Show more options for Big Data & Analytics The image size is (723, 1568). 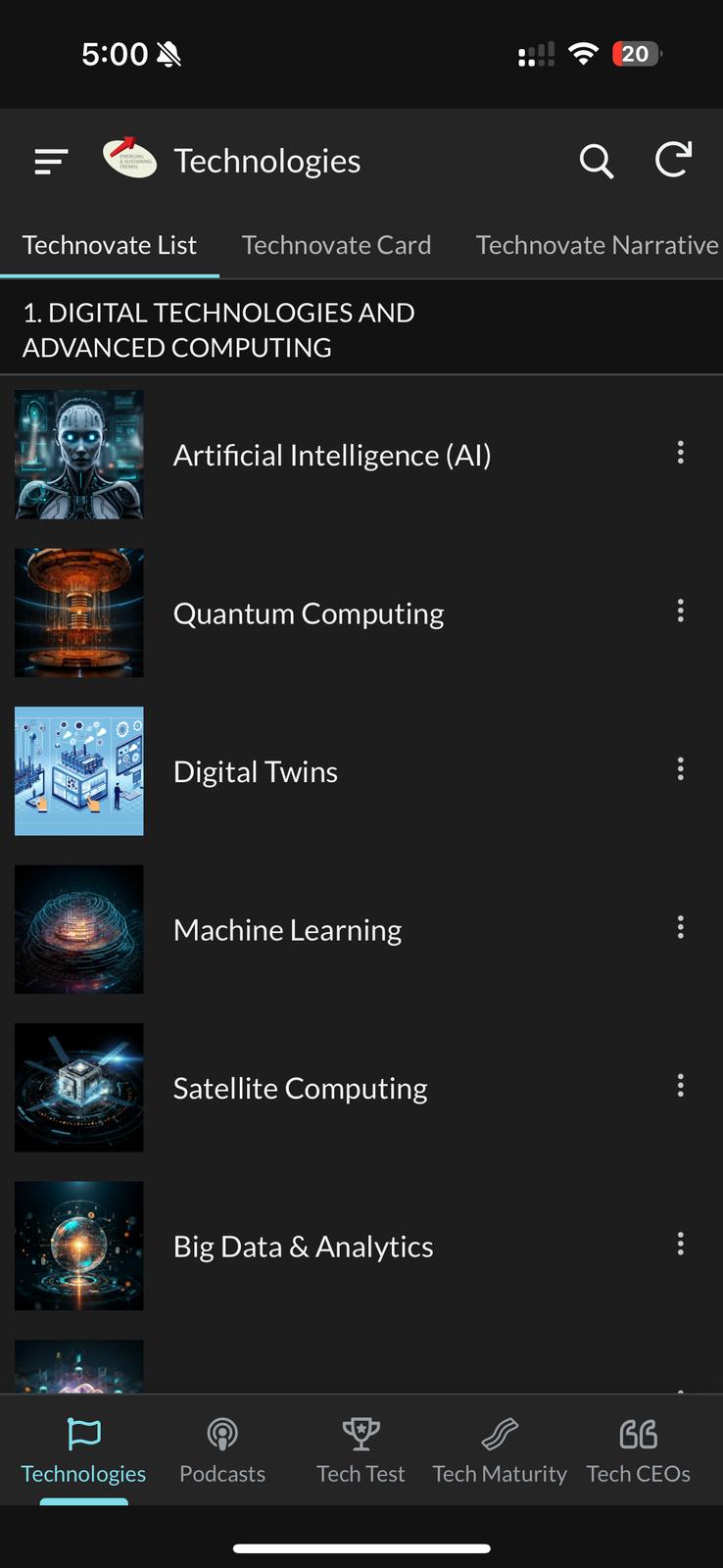tap(680, 1245)
